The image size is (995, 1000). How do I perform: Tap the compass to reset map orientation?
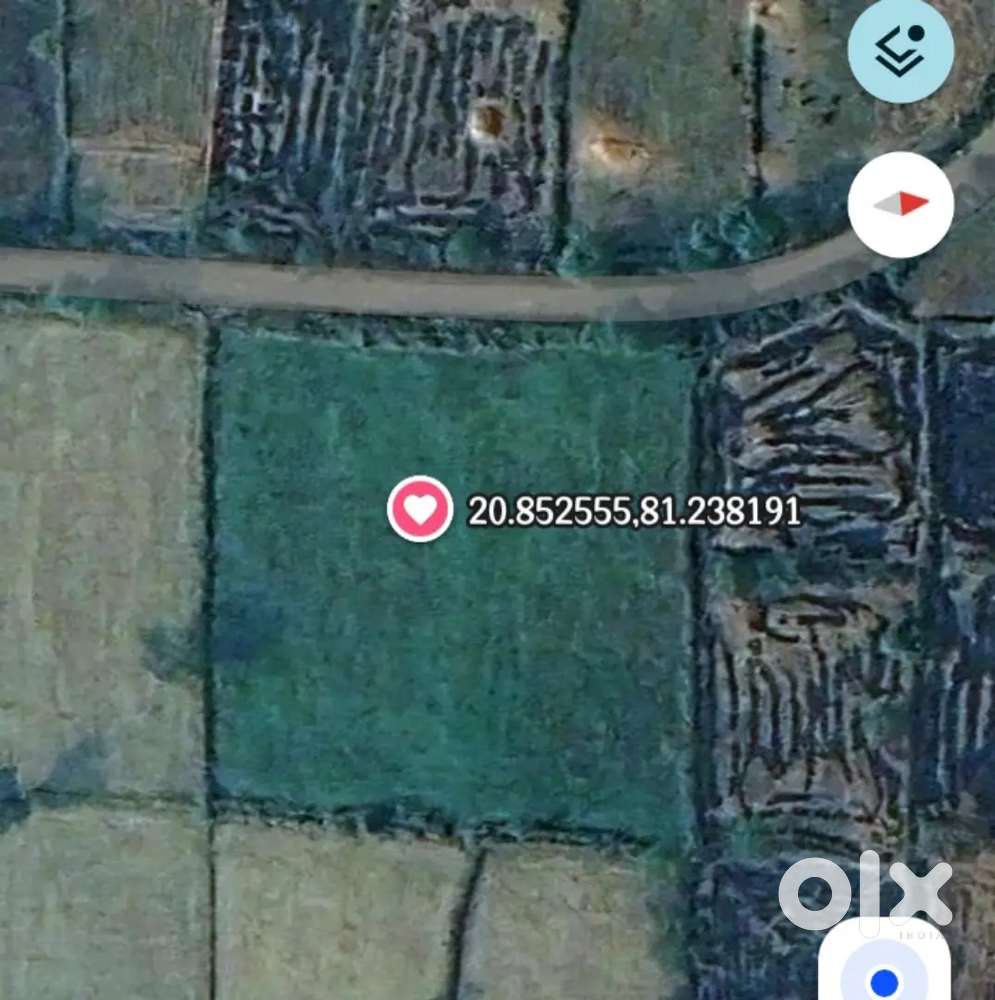[x=900, y=204]
